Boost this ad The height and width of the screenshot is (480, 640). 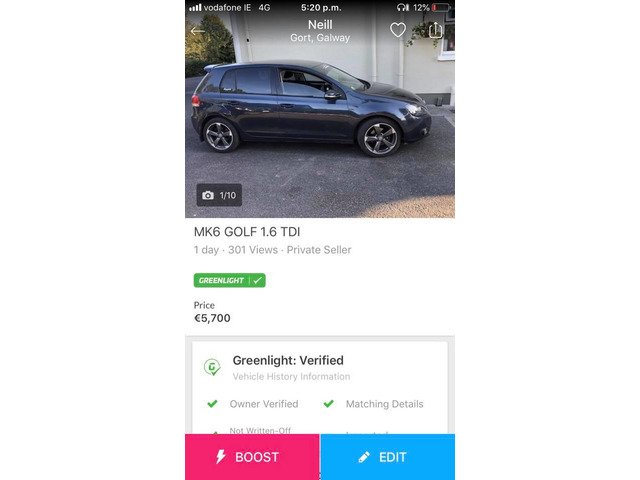click(252, 457)
